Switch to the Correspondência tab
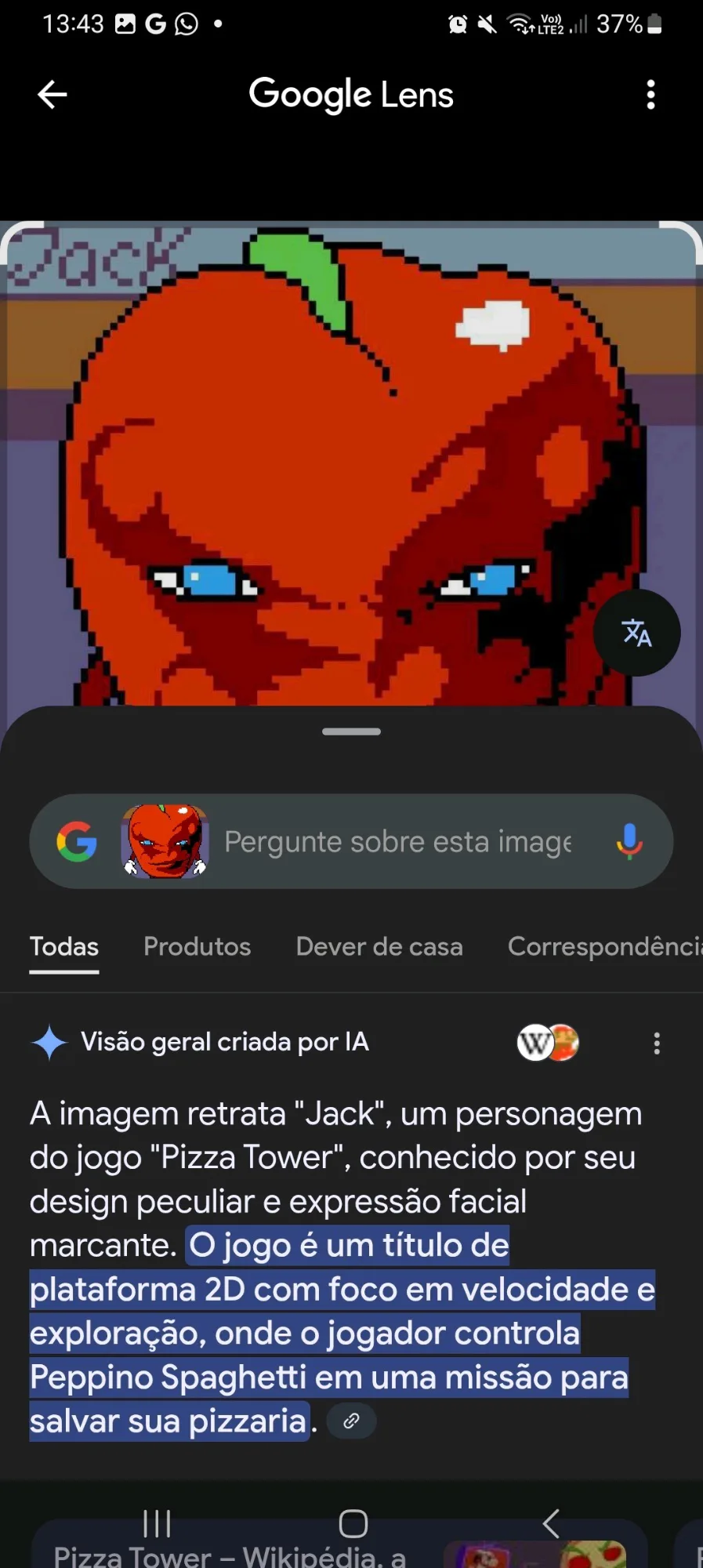This screenshot has height=1568, width=703. pos(605,947)
